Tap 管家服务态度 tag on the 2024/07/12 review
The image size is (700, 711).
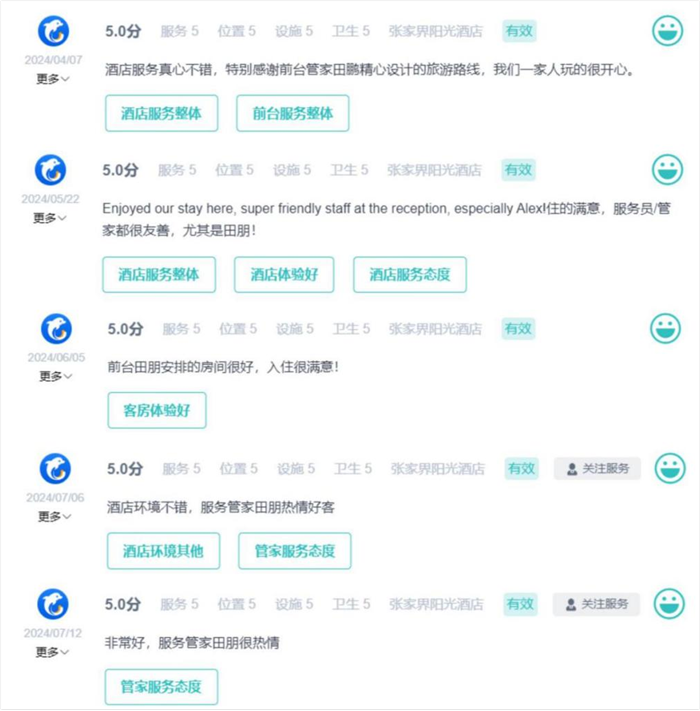161,686
